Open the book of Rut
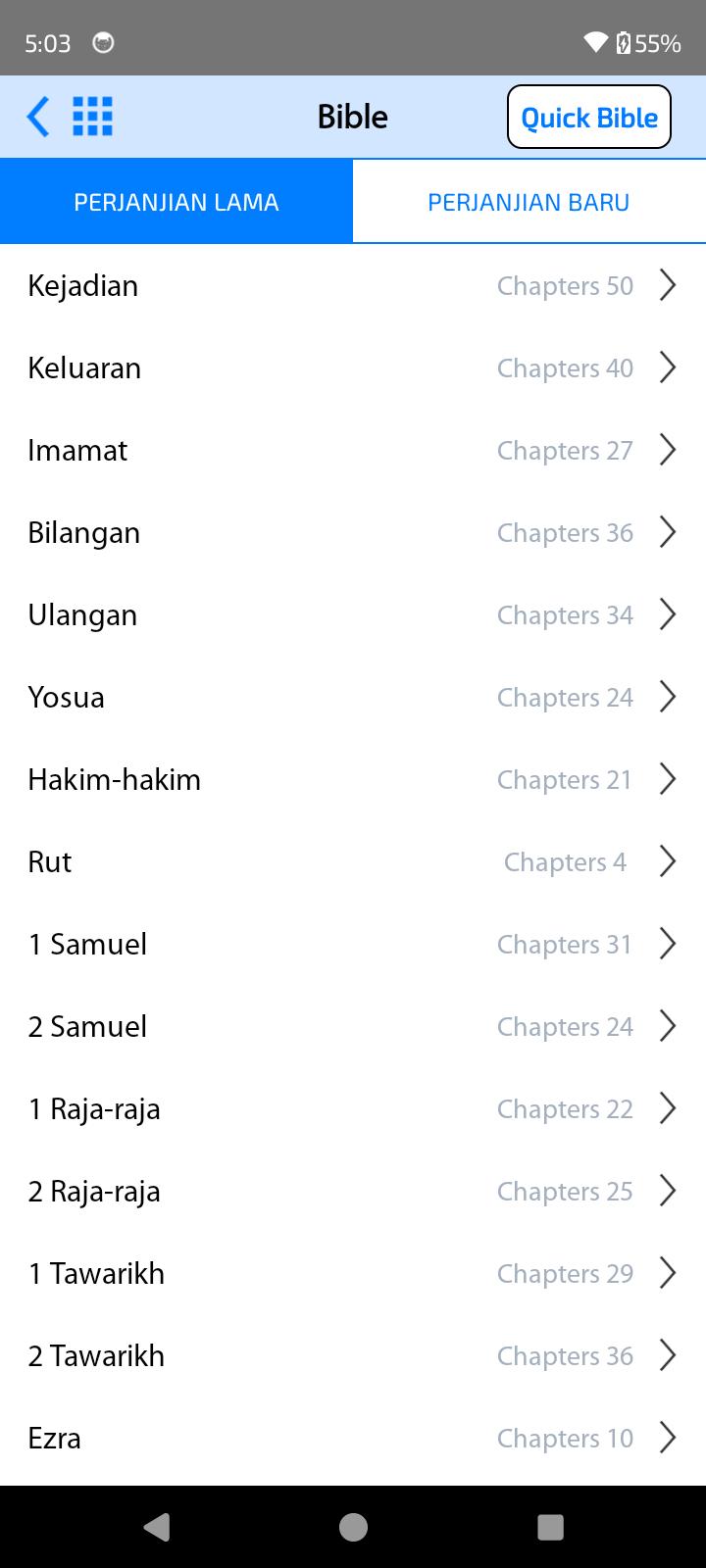706x1568 pixels. point(353,862)
